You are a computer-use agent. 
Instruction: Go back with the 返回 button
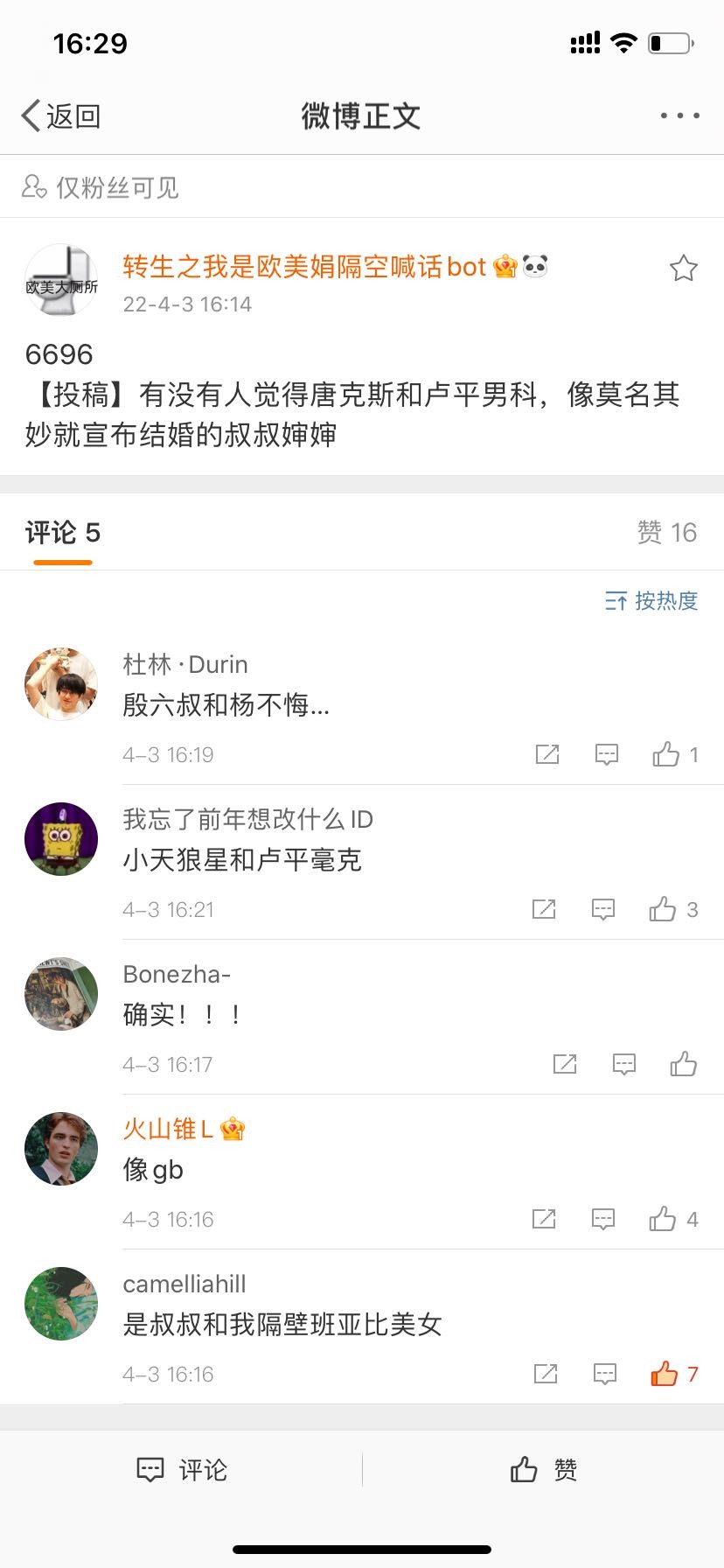pyautogui.click(x=61, y=115)
